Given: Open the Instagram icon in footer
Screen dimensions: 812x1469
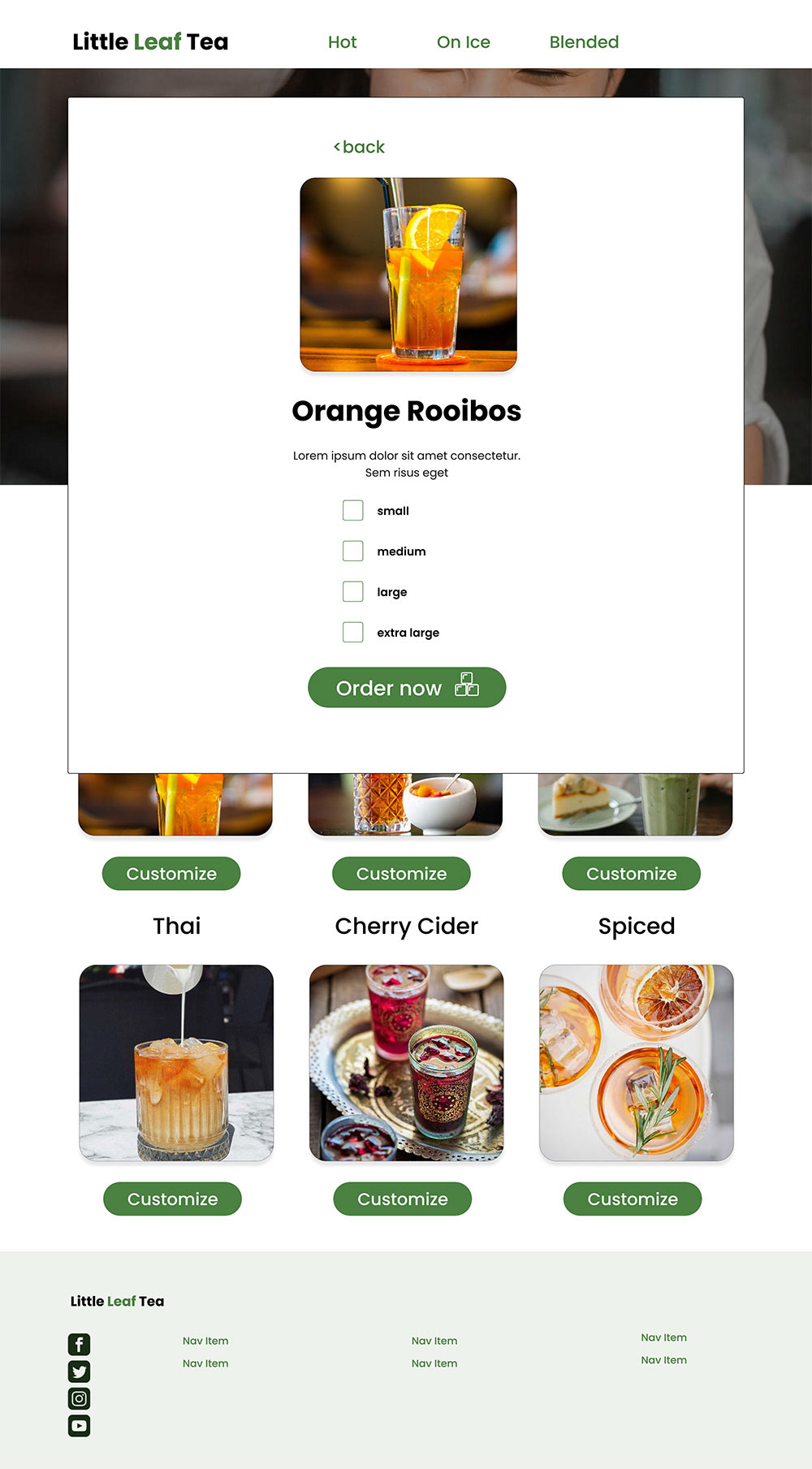Looking at the screenshot, I should [79, 1398].
